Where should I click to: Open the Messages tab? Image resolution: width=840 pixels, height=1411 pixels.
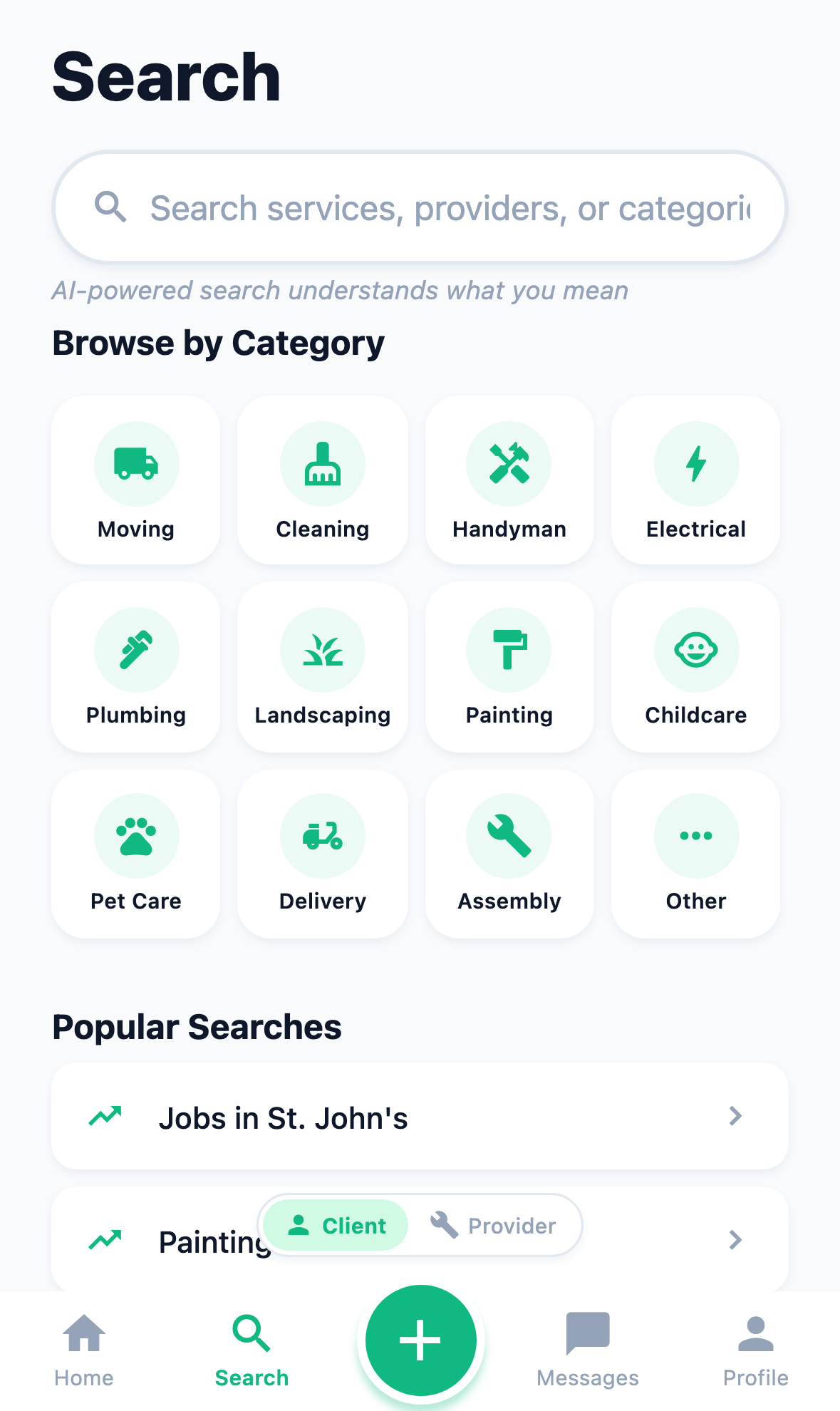coord(588,1350)
